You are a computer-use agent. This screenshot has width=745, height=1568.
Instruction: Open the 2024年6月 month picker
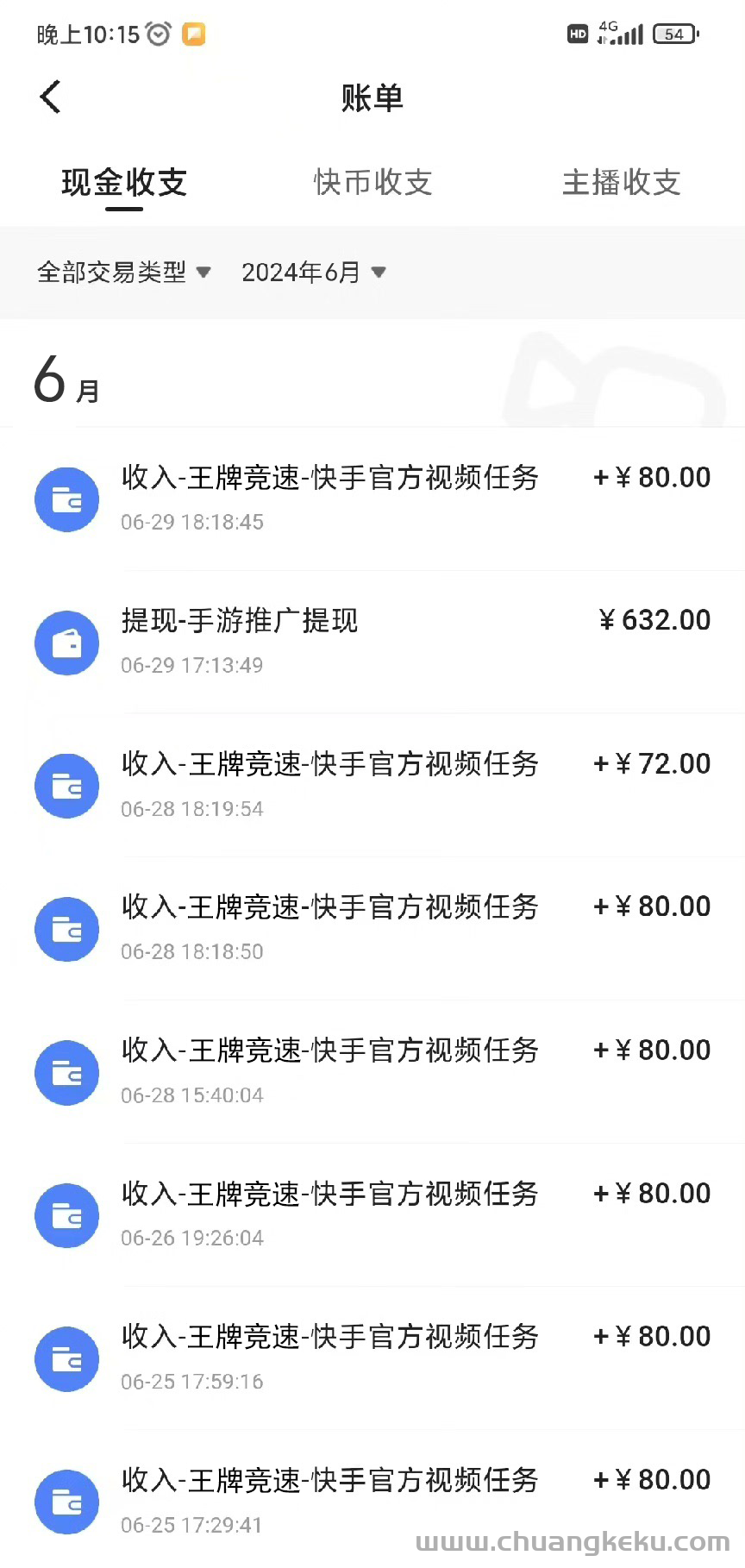314,273
